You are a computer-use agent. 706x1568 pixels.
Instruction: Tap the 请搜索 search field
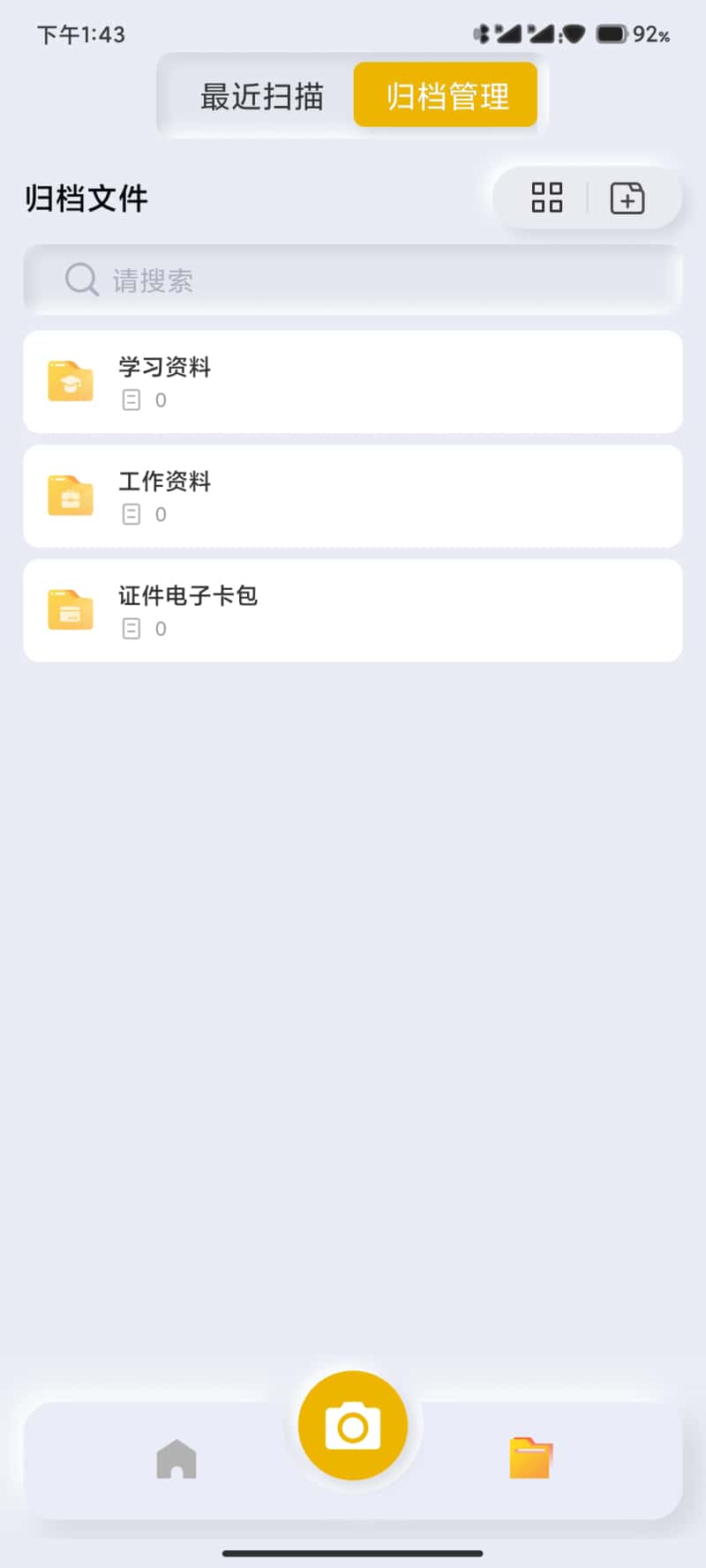point(353,280)
